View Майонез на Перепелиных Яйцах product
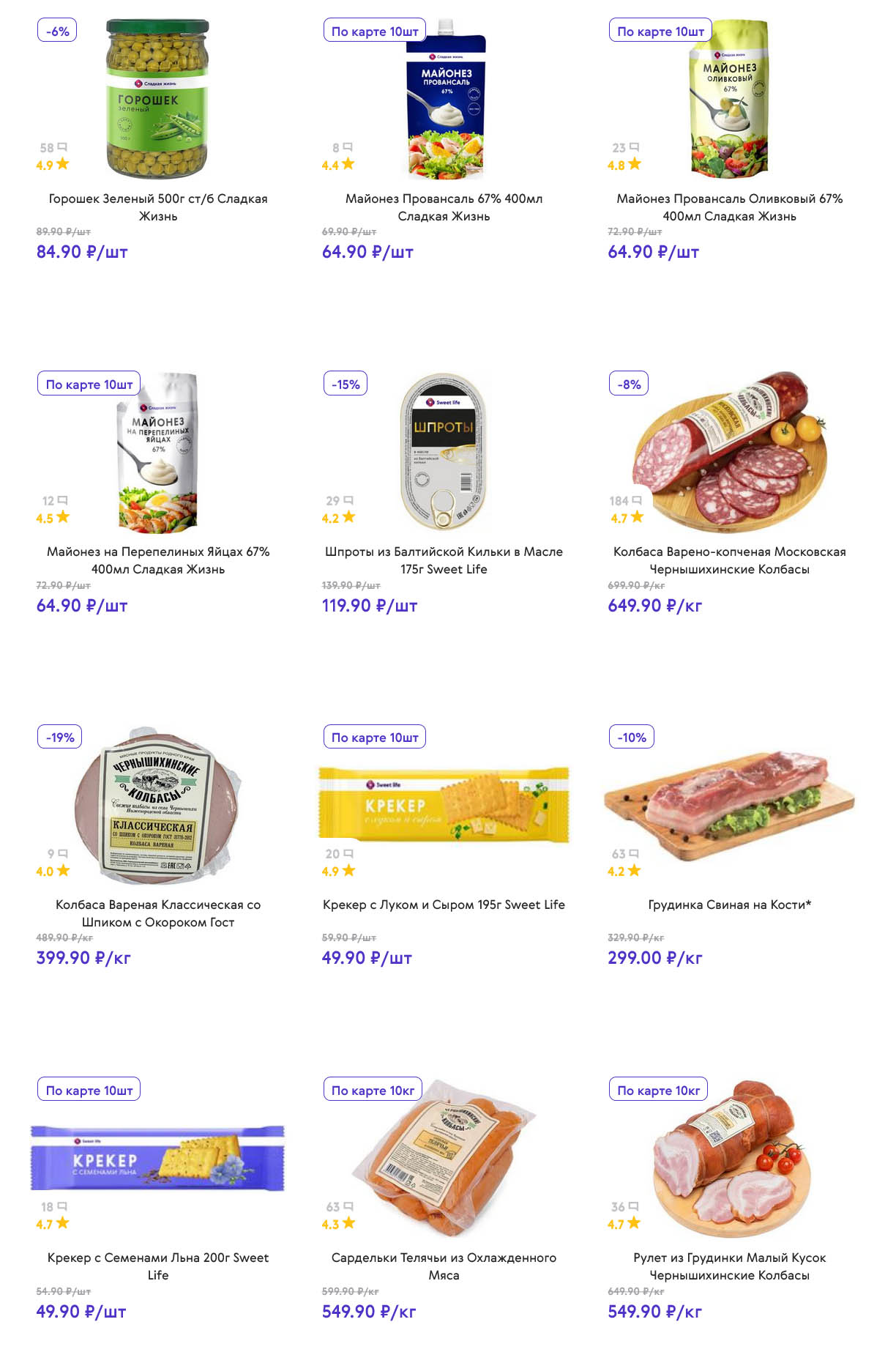Viewport: 896px width, 1352px height. 157,560
